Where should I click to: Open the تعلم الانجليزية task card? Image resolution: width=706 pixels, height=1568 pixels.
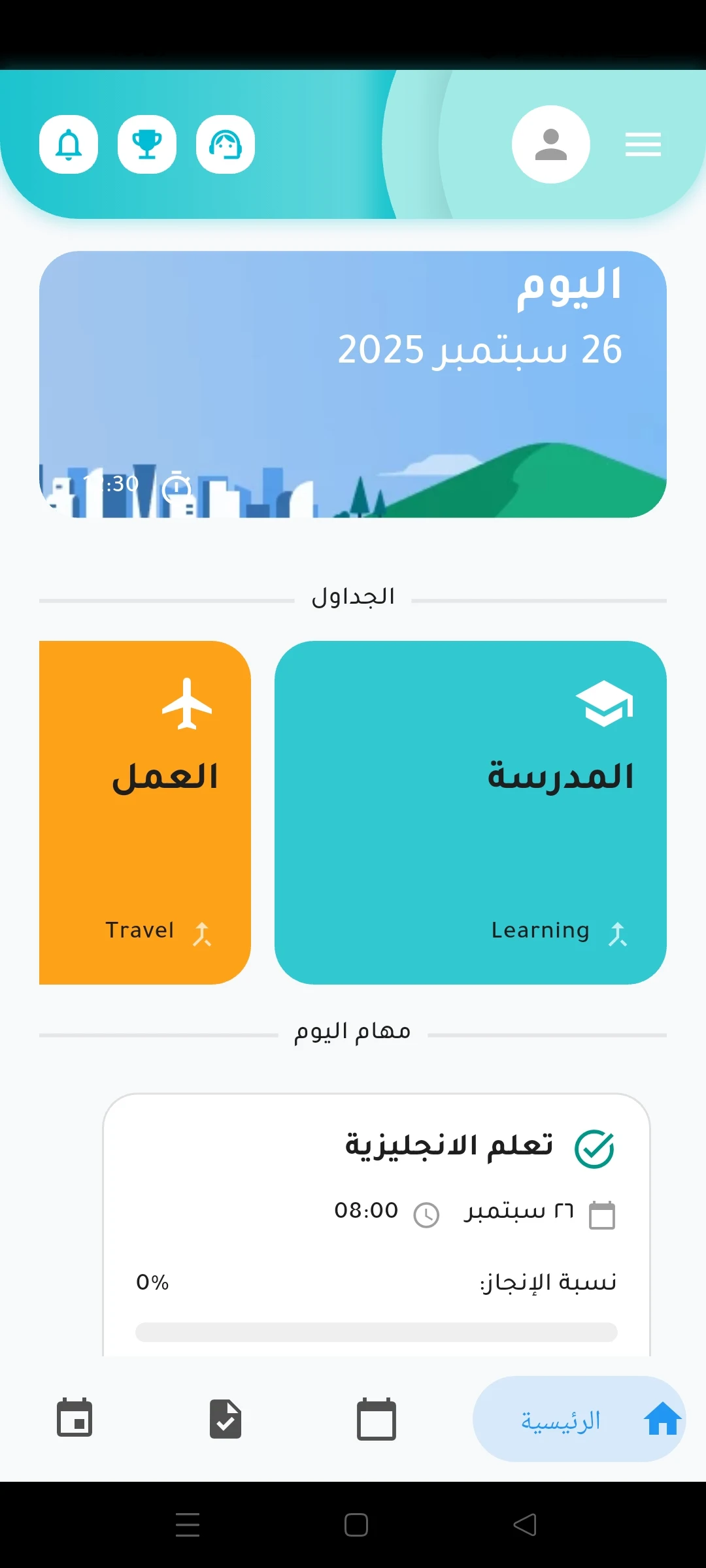[377, 1222]
